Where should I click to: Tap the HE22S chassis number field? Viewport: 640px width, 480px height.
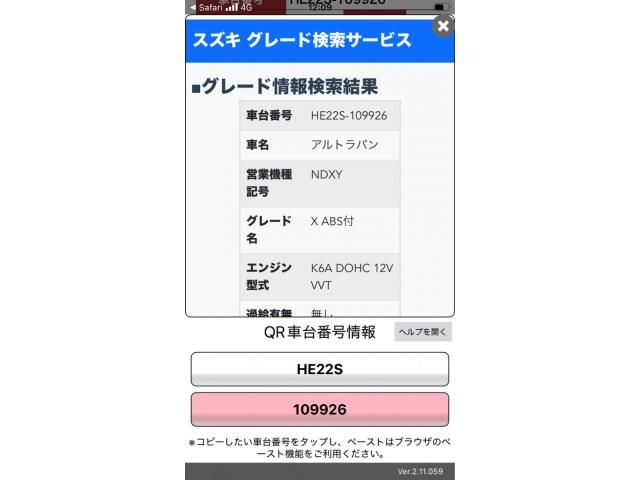[x=319, y=369]
